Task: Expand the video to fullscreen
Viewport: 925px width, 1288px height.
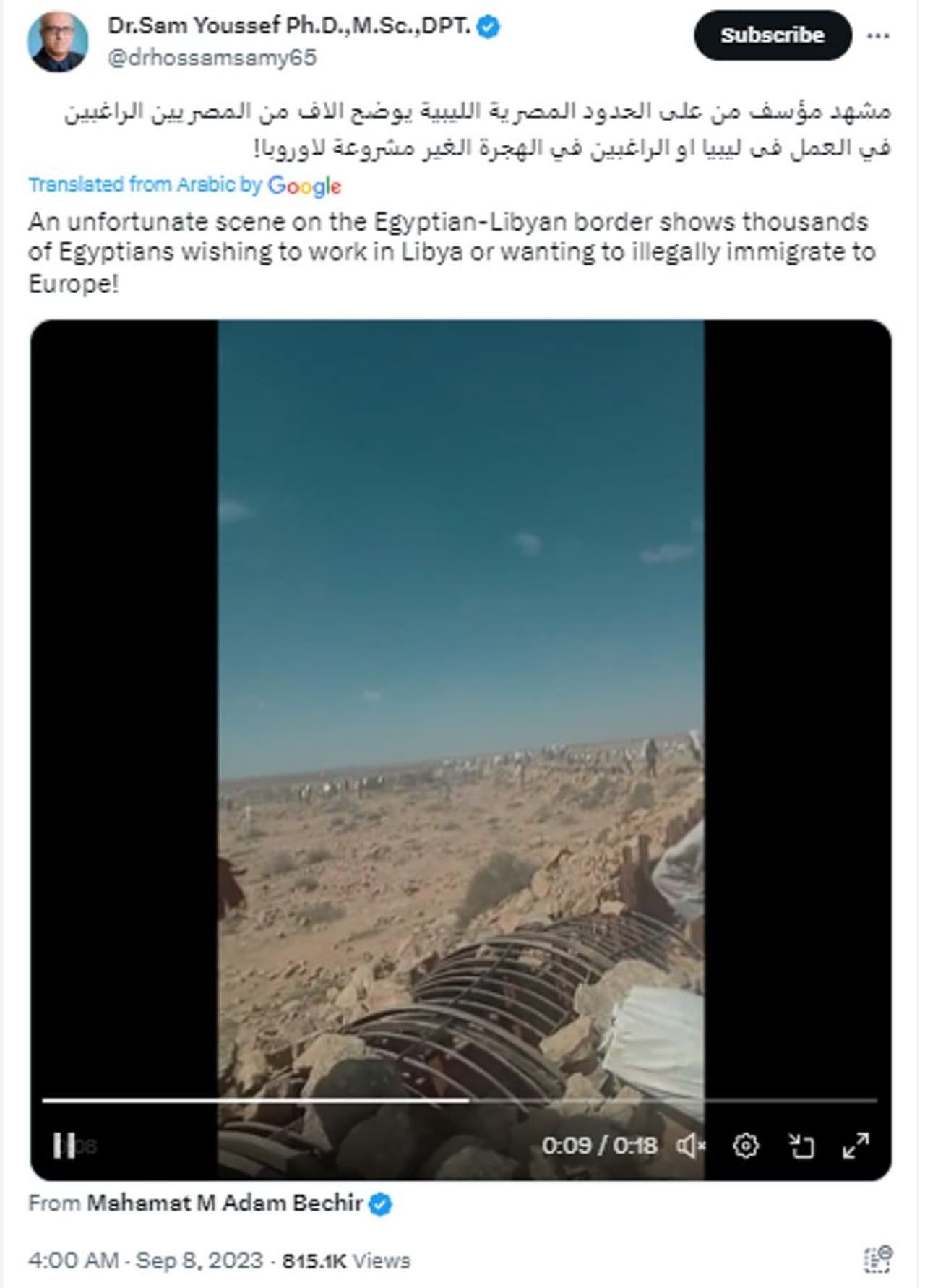Action: (856, 1145)
